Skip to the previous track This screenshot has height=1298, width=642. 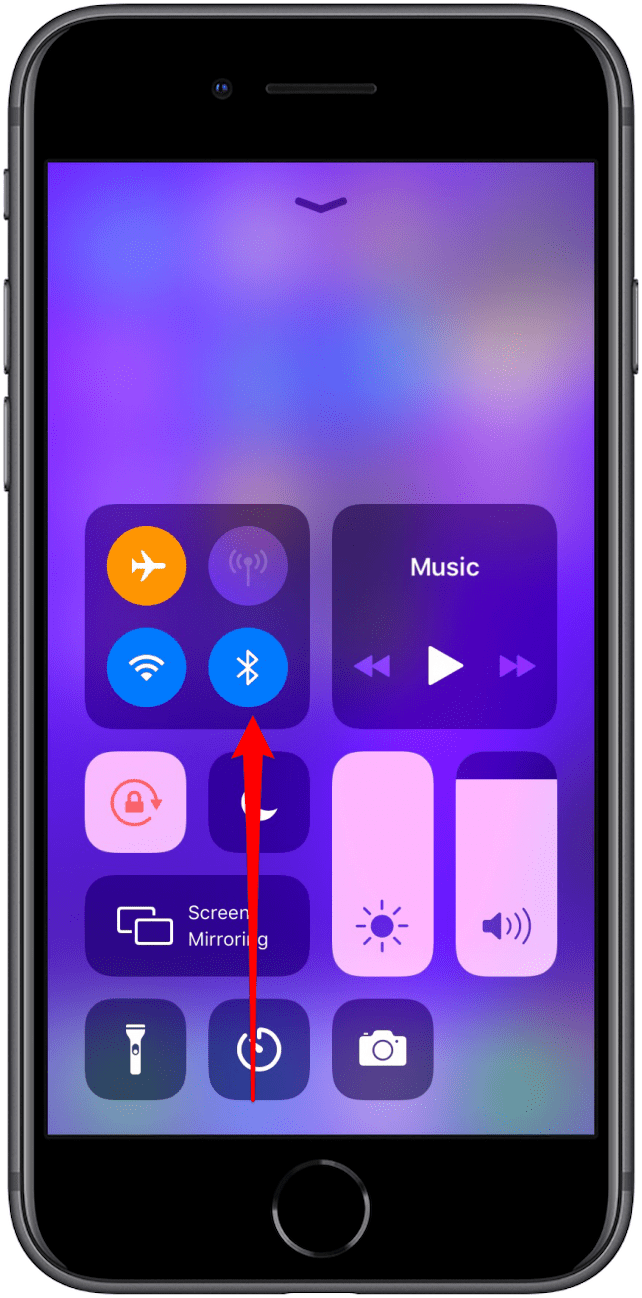pos(373,666)
